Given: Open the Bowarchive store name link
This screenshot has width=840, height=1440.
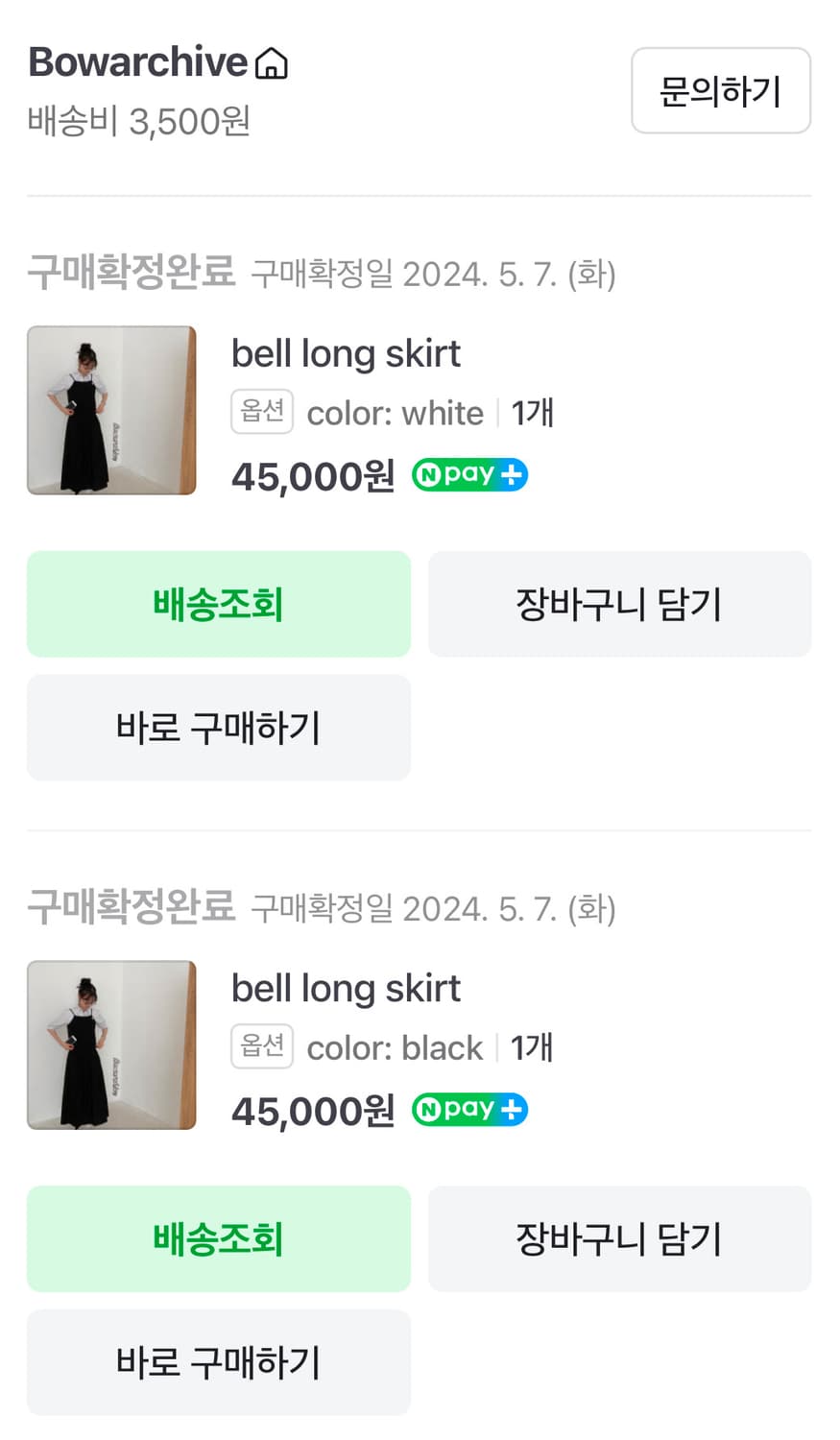Looking at the screenshot, I should 137,61.
